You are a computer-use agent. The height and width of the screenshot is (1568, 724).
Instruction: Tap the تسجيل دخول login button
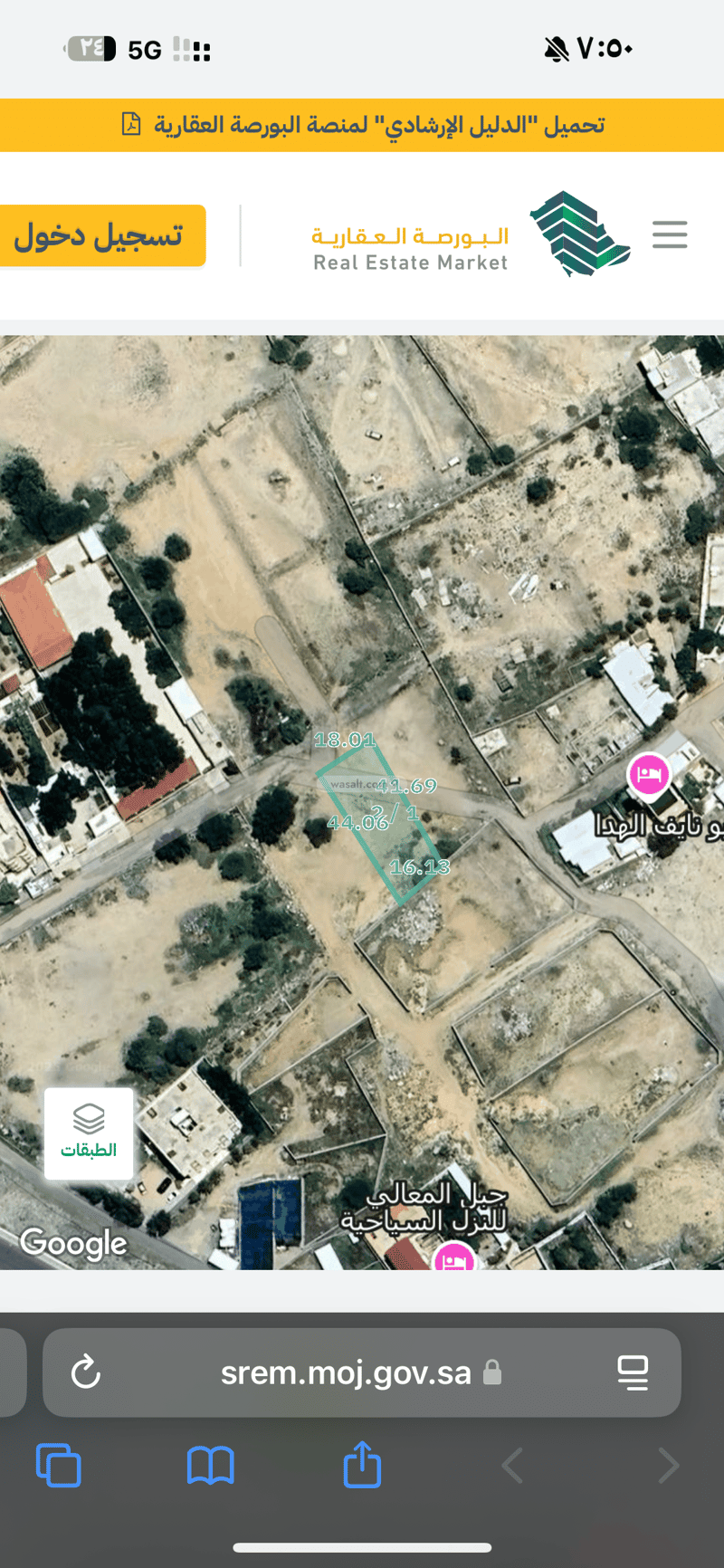pyautogui.click(x=101, y=236)
